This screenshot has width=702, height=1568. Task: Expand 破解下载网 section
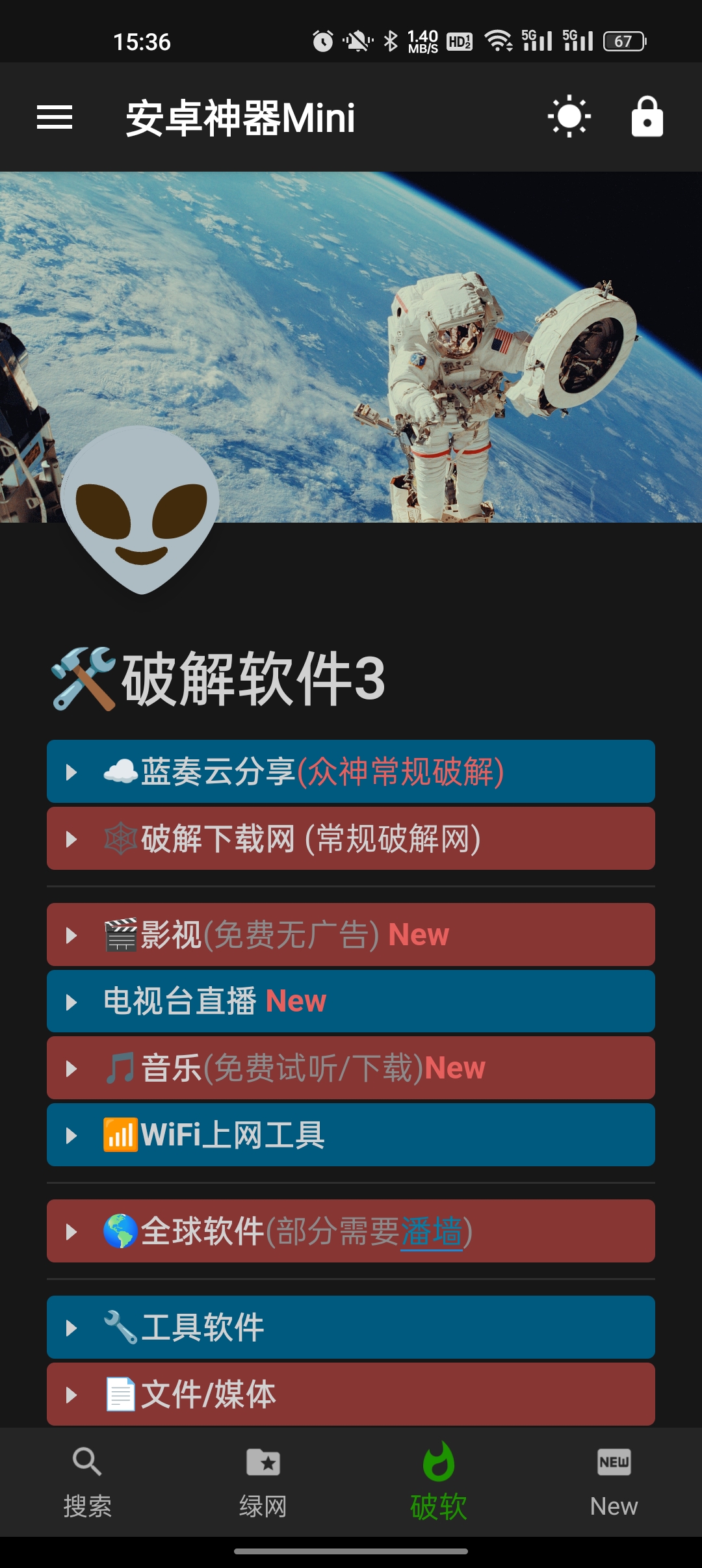tap(351, 839)
